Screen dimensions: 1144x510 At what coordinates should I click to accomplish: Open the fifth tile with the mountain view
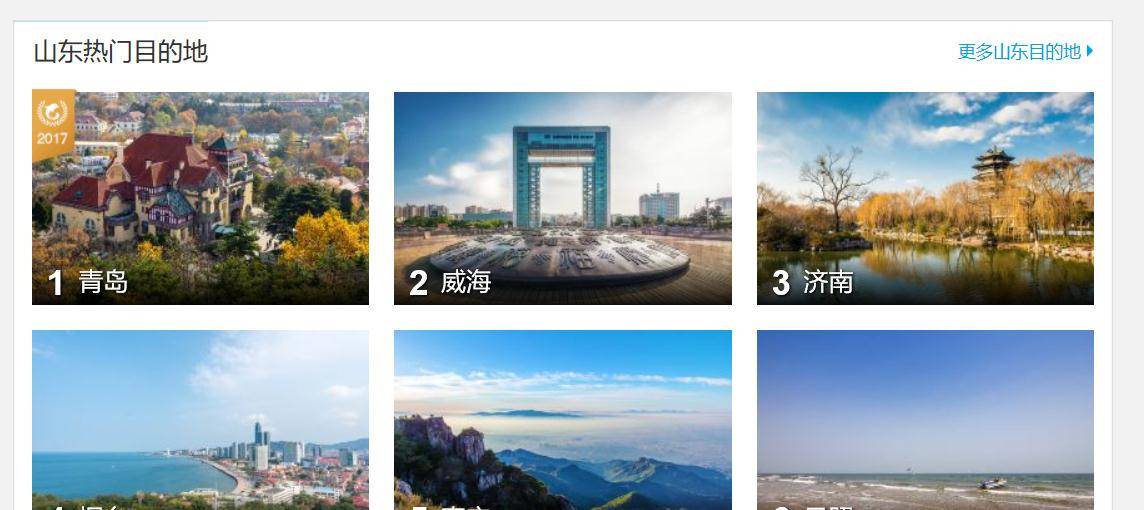(562, 420)
